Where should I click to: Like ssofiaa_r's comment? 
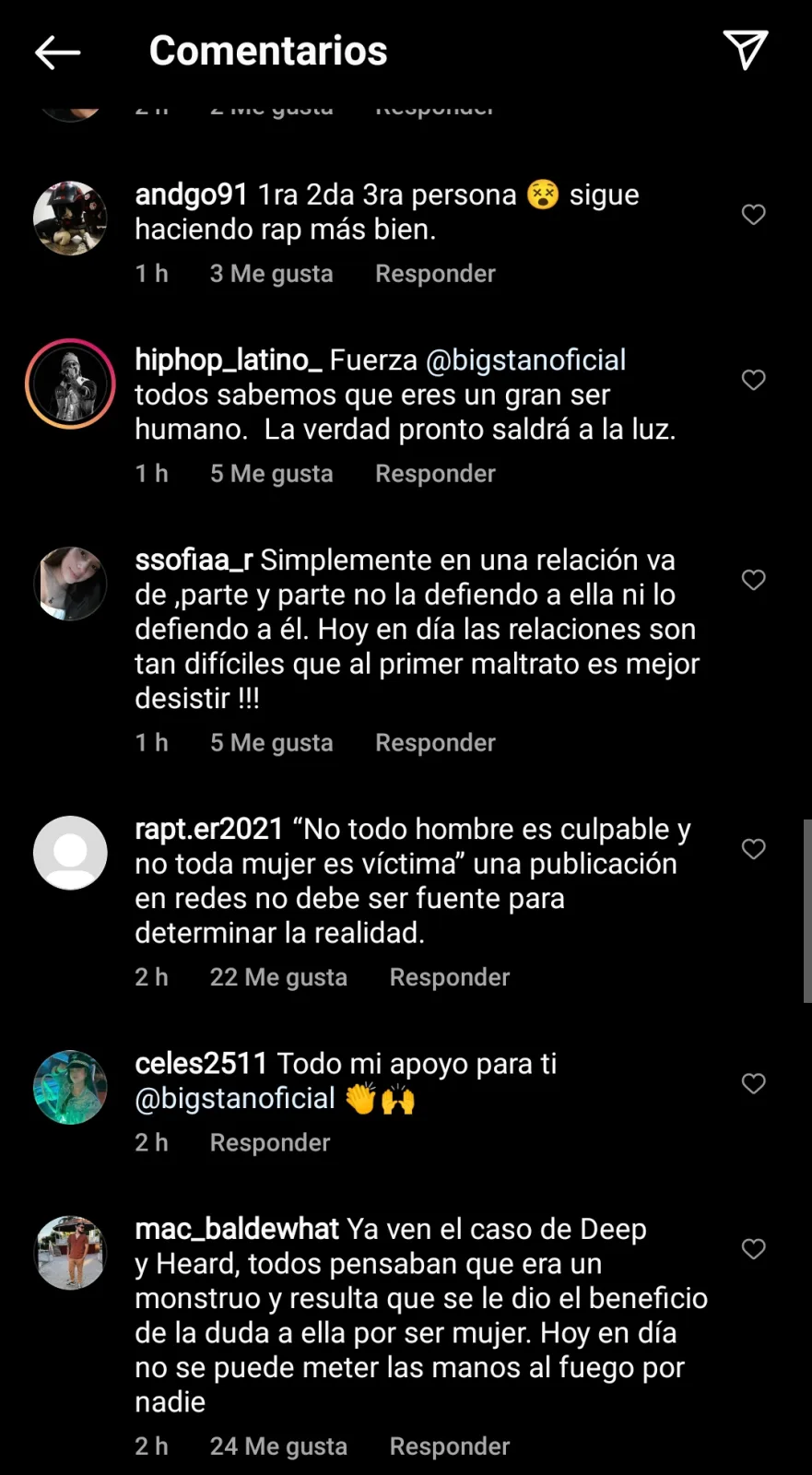(x=754, y=580)
